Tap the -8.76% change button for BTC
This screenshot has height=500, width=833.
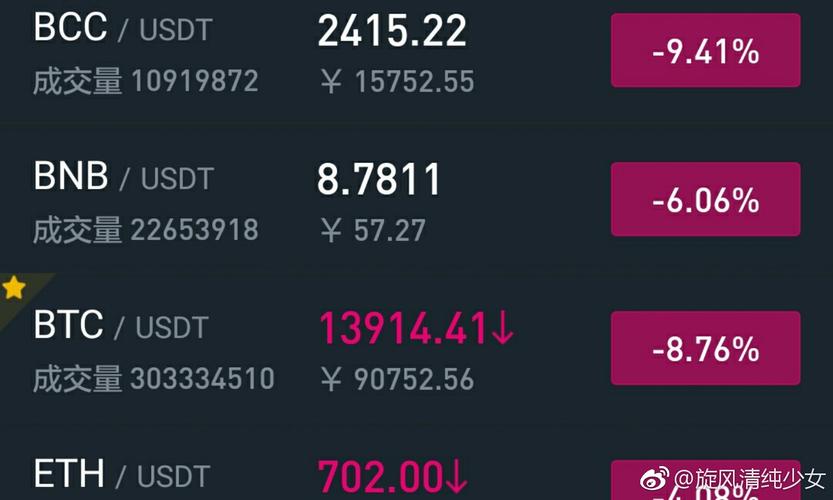(705, 348)
